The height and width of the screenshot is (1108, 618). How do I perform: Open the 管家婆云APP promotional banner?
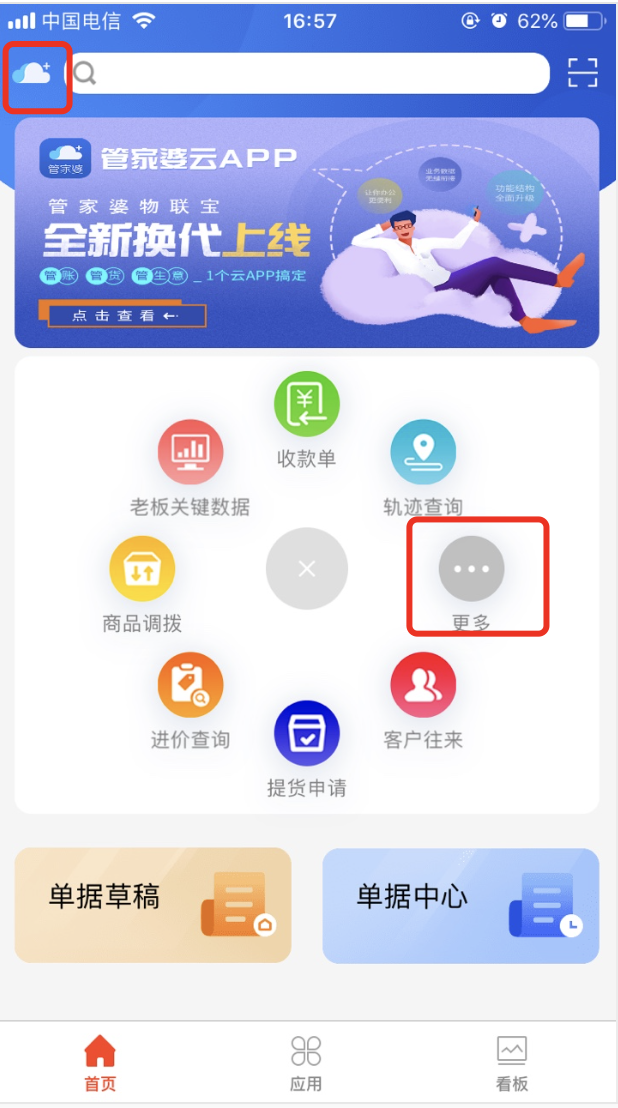[307, 233]
